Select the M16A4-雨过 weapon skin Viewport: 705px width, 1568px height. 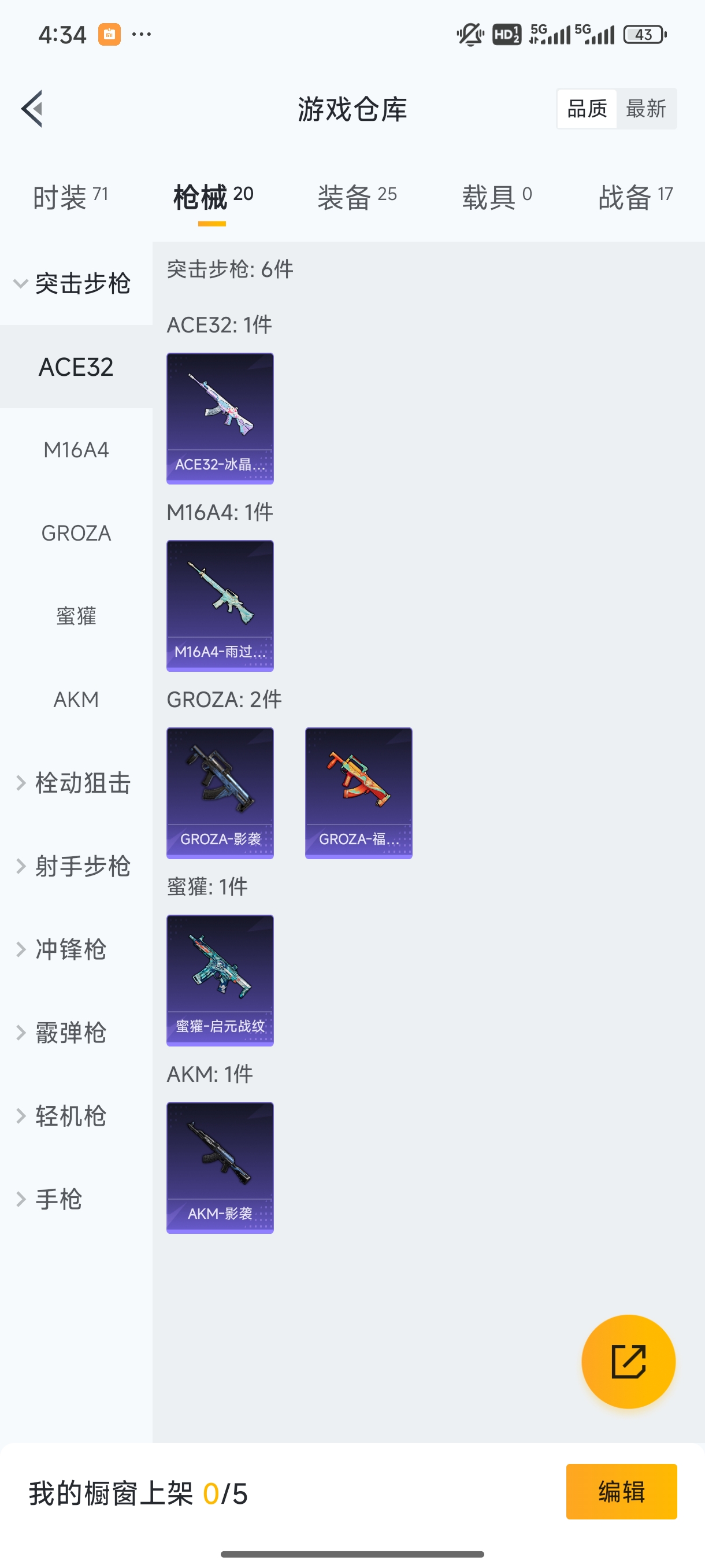[220, 607]
